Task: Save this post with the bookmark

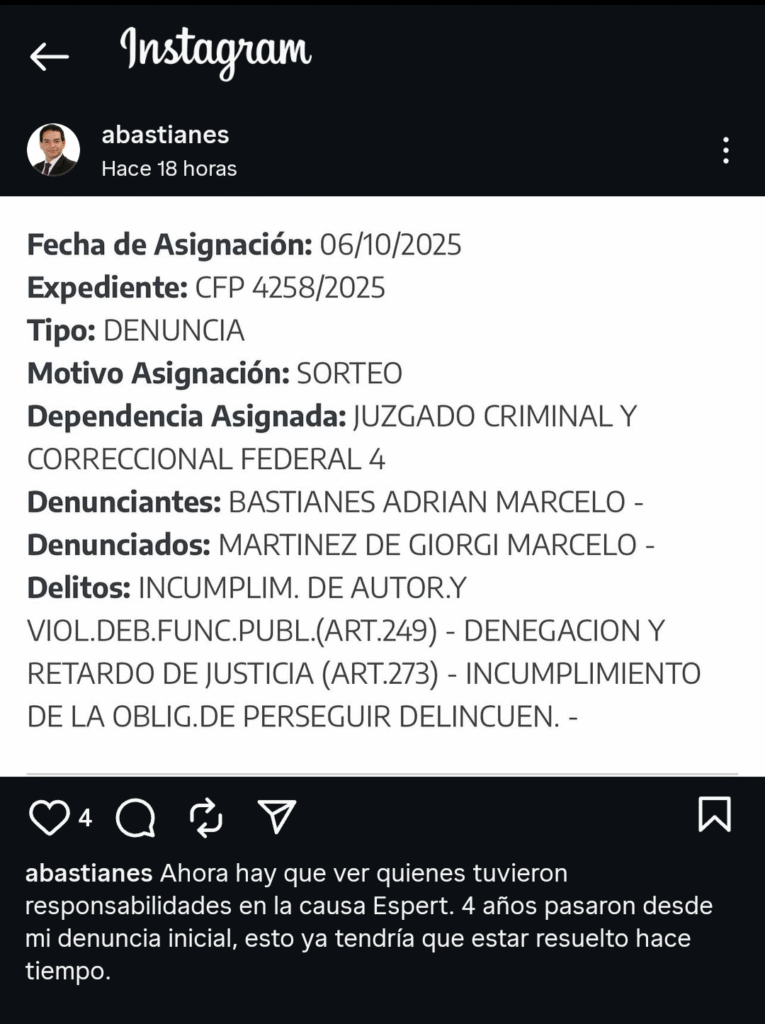Action: coord(714,815)
